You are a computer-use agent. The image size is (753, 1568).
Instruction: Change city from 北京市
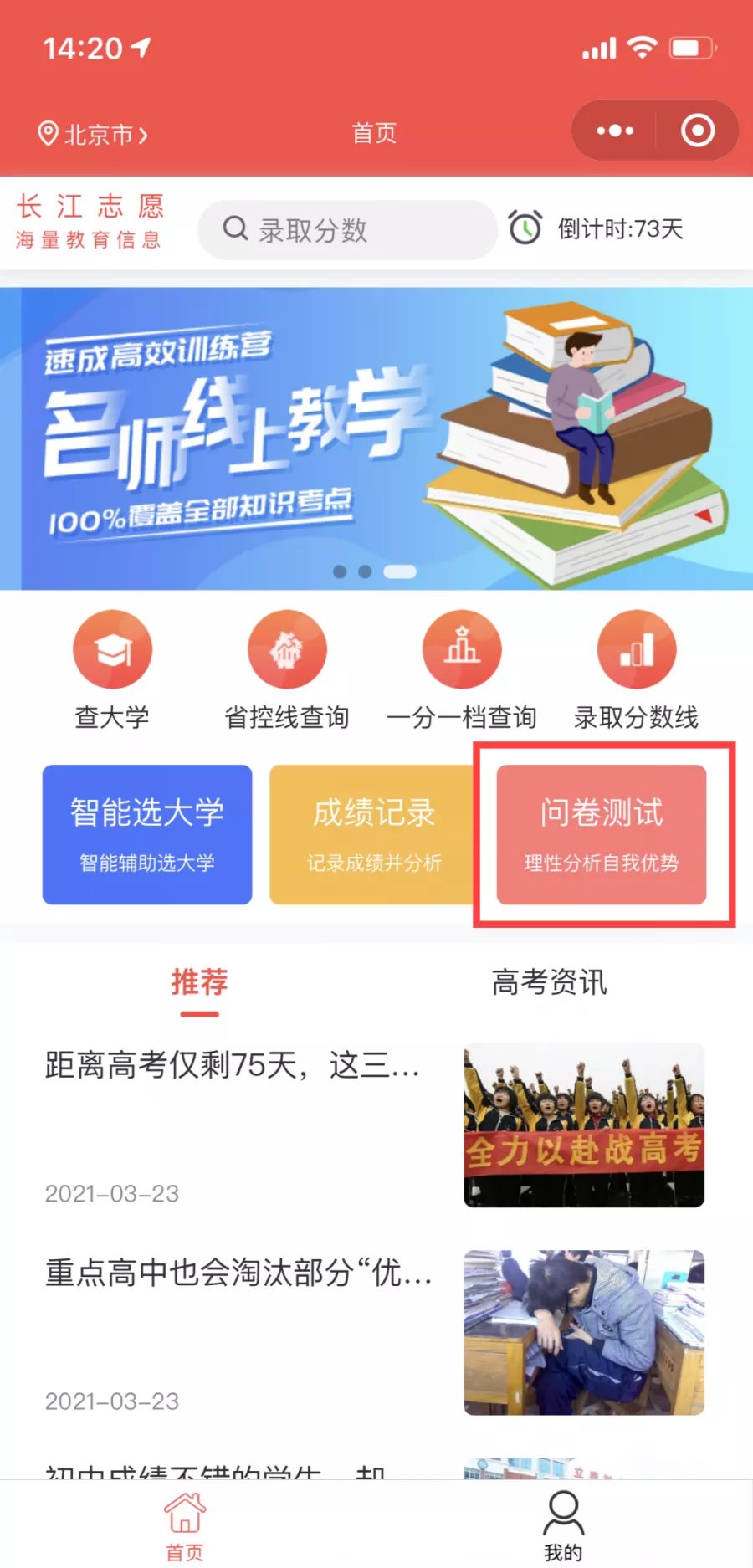(x=94, y=134)
